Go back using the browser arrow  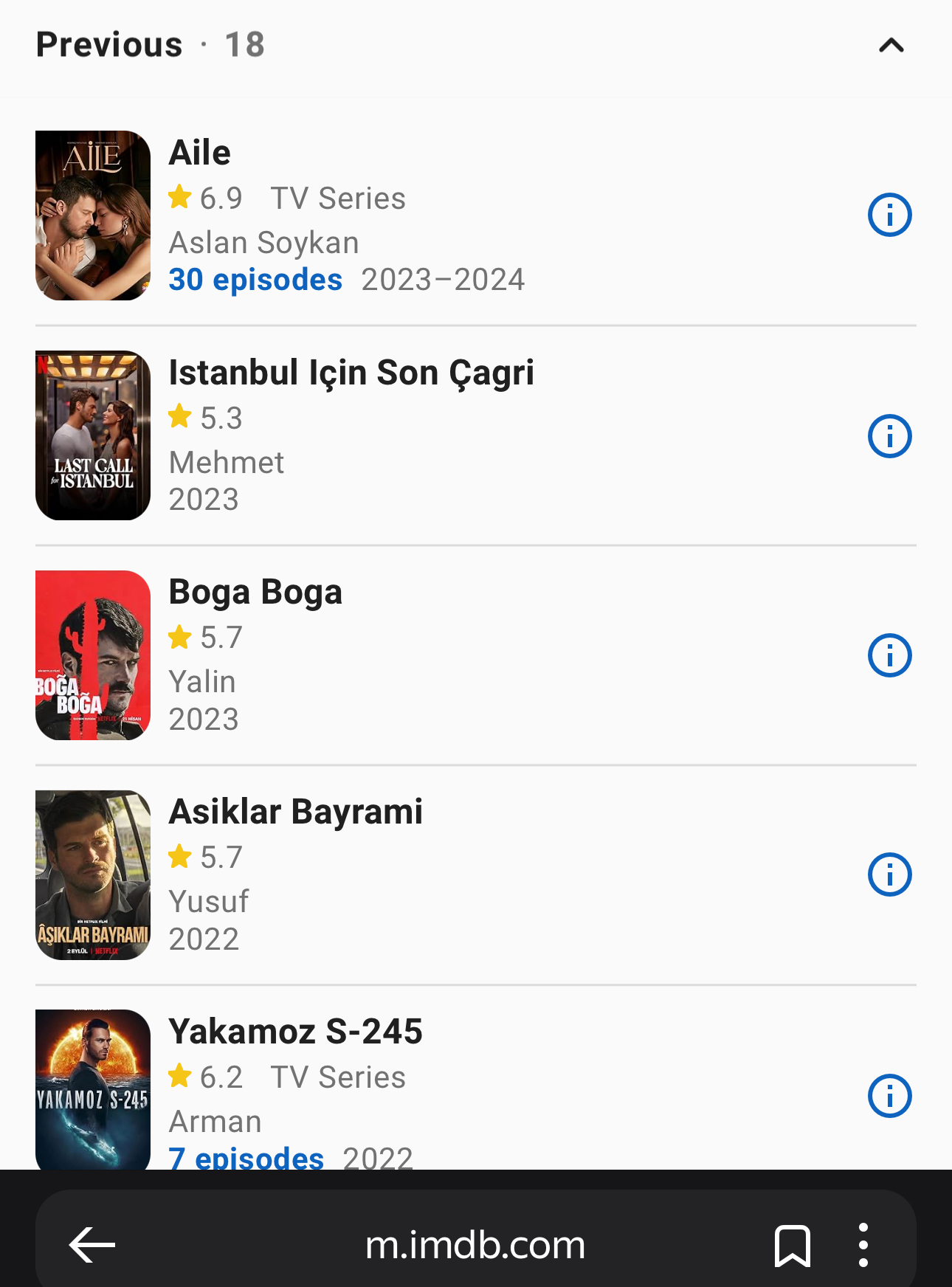92,1245
